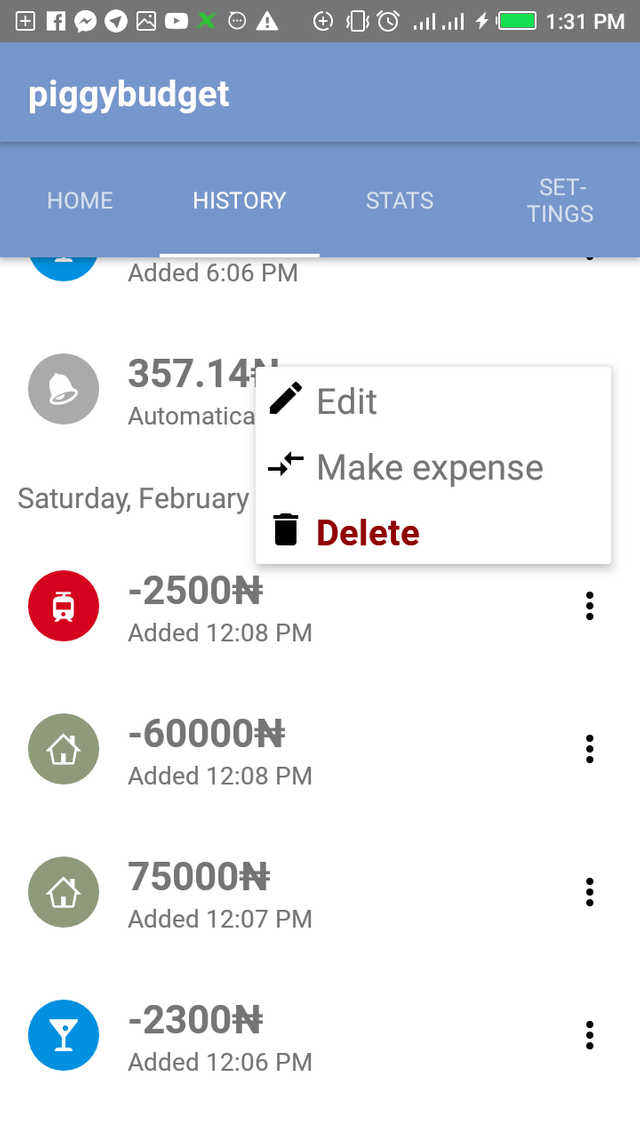This screenshot has height=1138, width=640.
Task: Open the Stats tab
Action: 399,200
